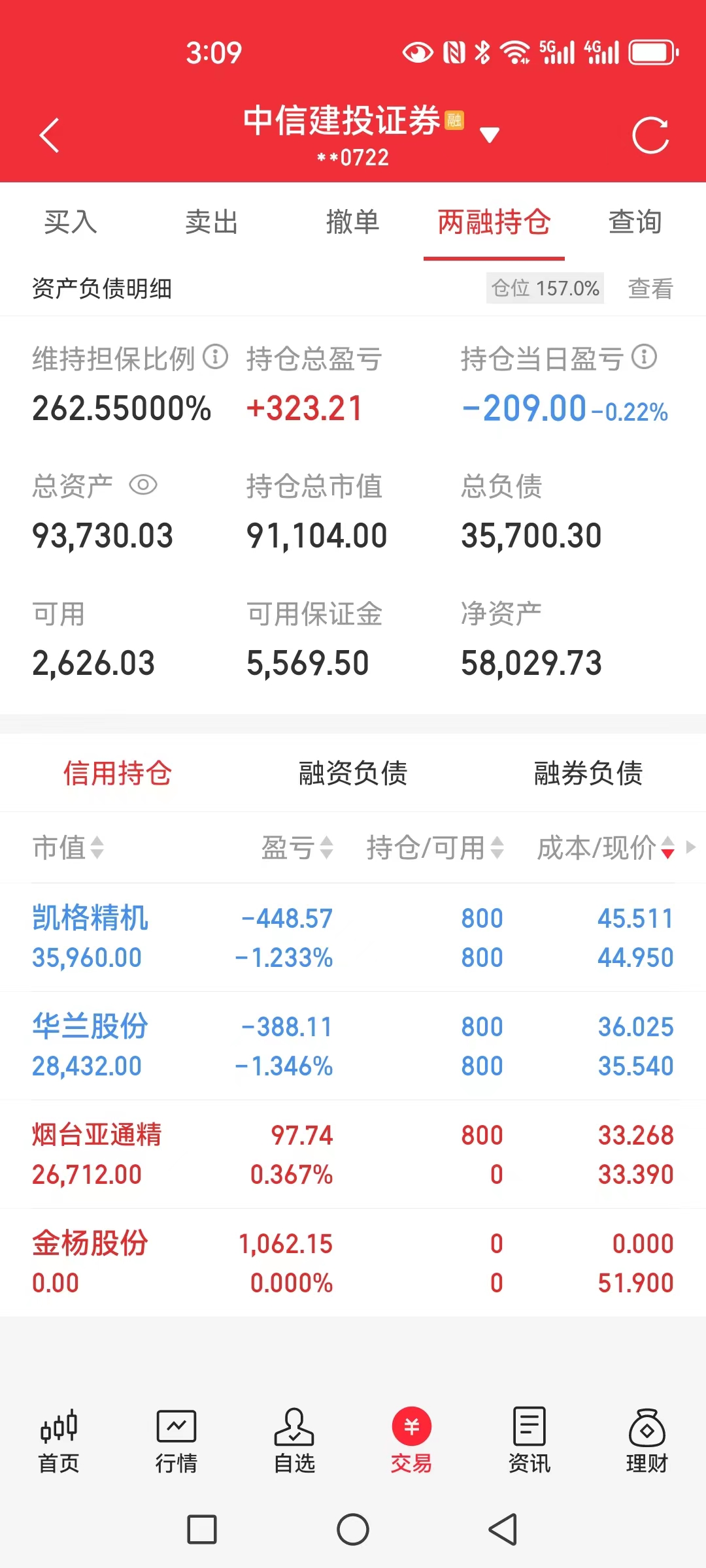
Task: Open the account switcher dropdown arrow
Action: click(x=490, y=135)
